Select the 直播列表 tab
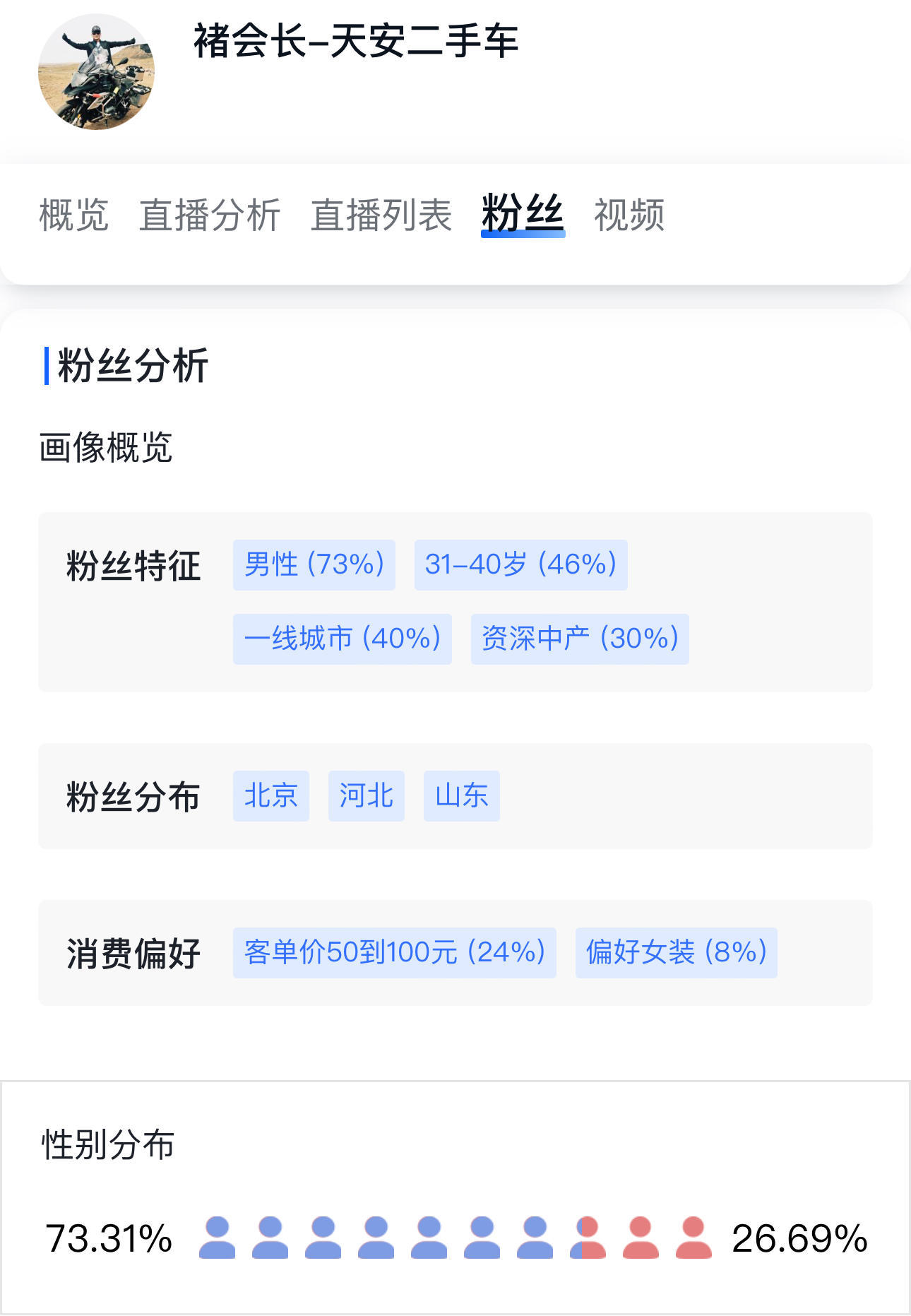This screenshot has height=1316, width=911. point(381,215)
